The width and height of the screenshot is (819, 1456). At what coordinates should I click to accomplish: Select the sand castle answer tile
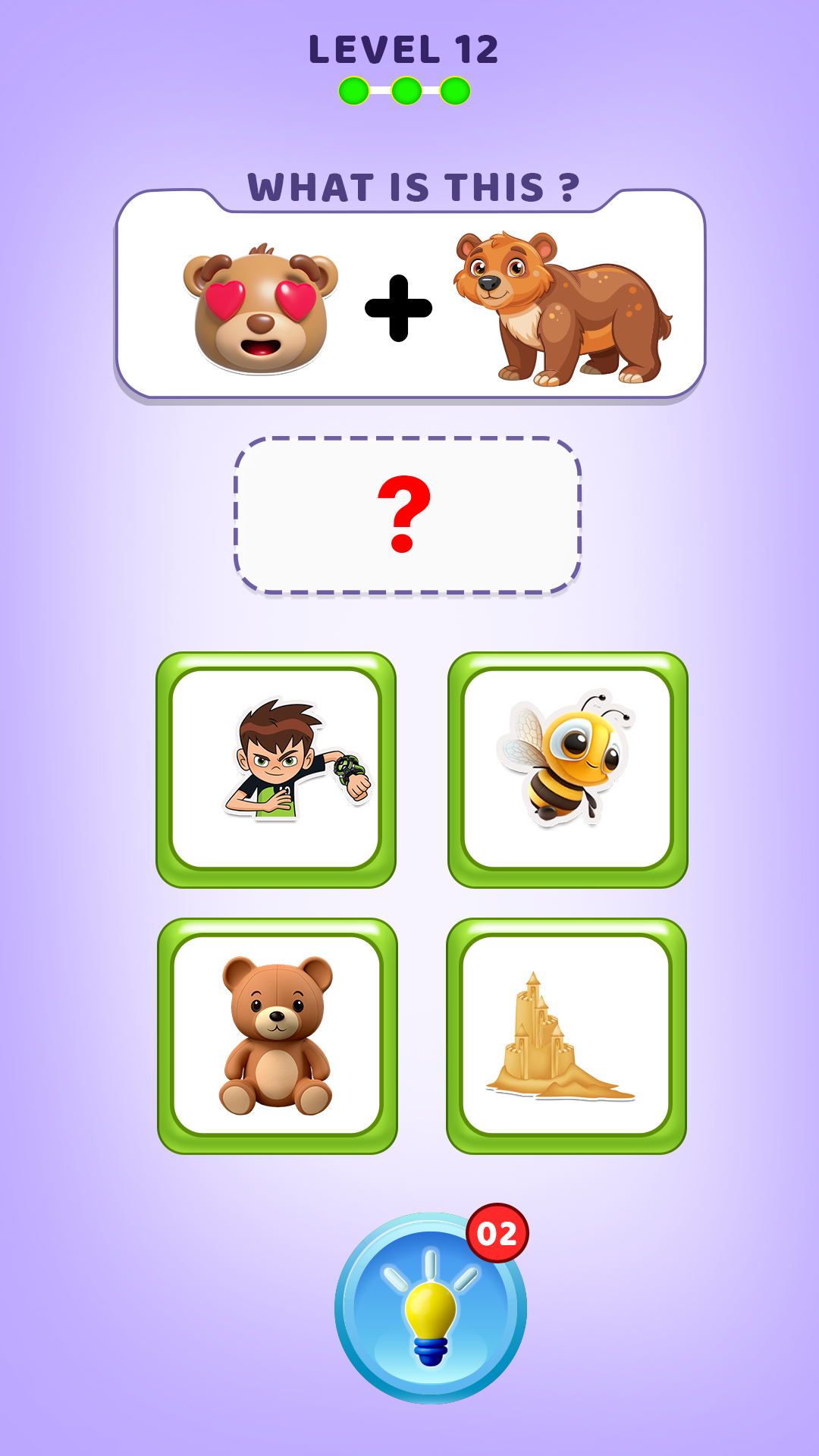pyautogui.click(x=566, y=1035)
